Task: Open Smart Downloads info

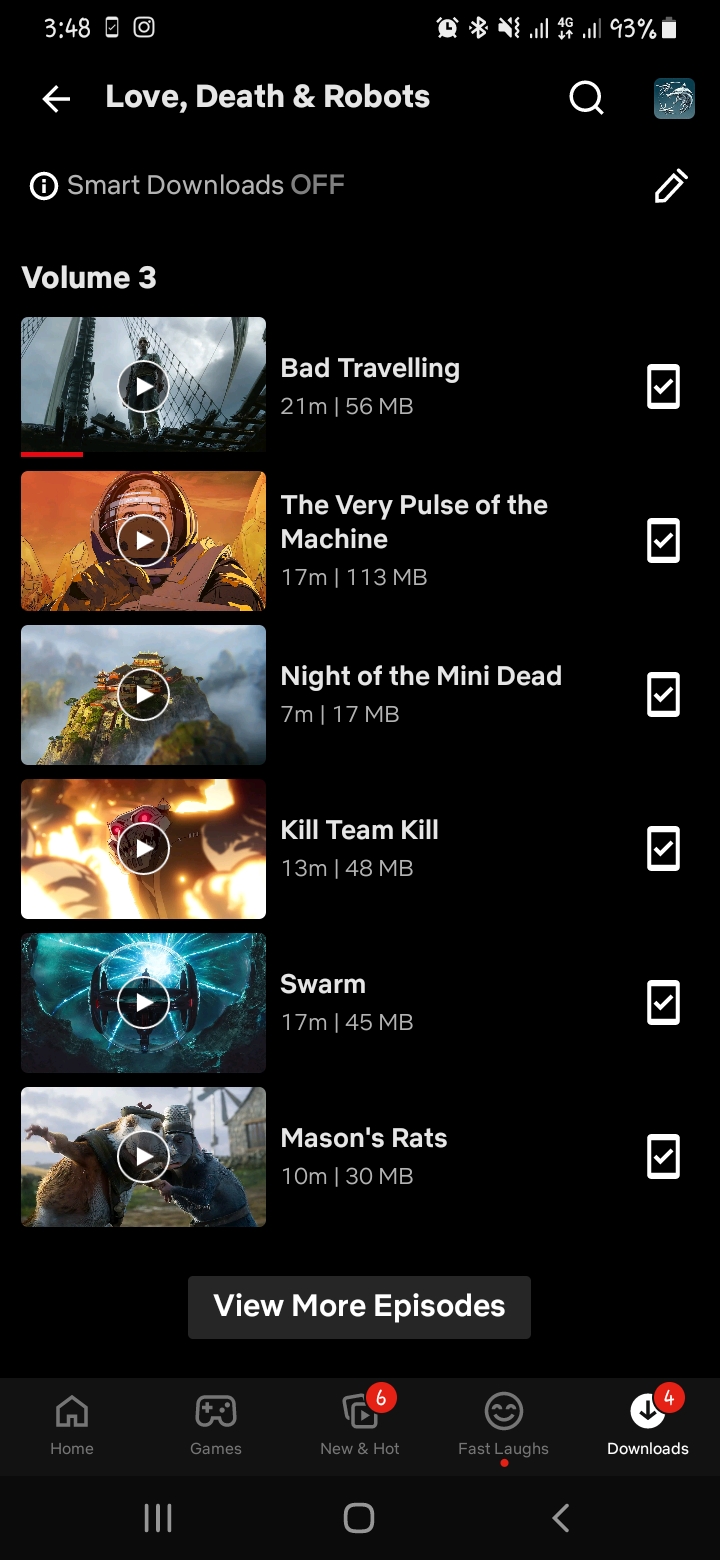Action: click(x=44, y=186)
